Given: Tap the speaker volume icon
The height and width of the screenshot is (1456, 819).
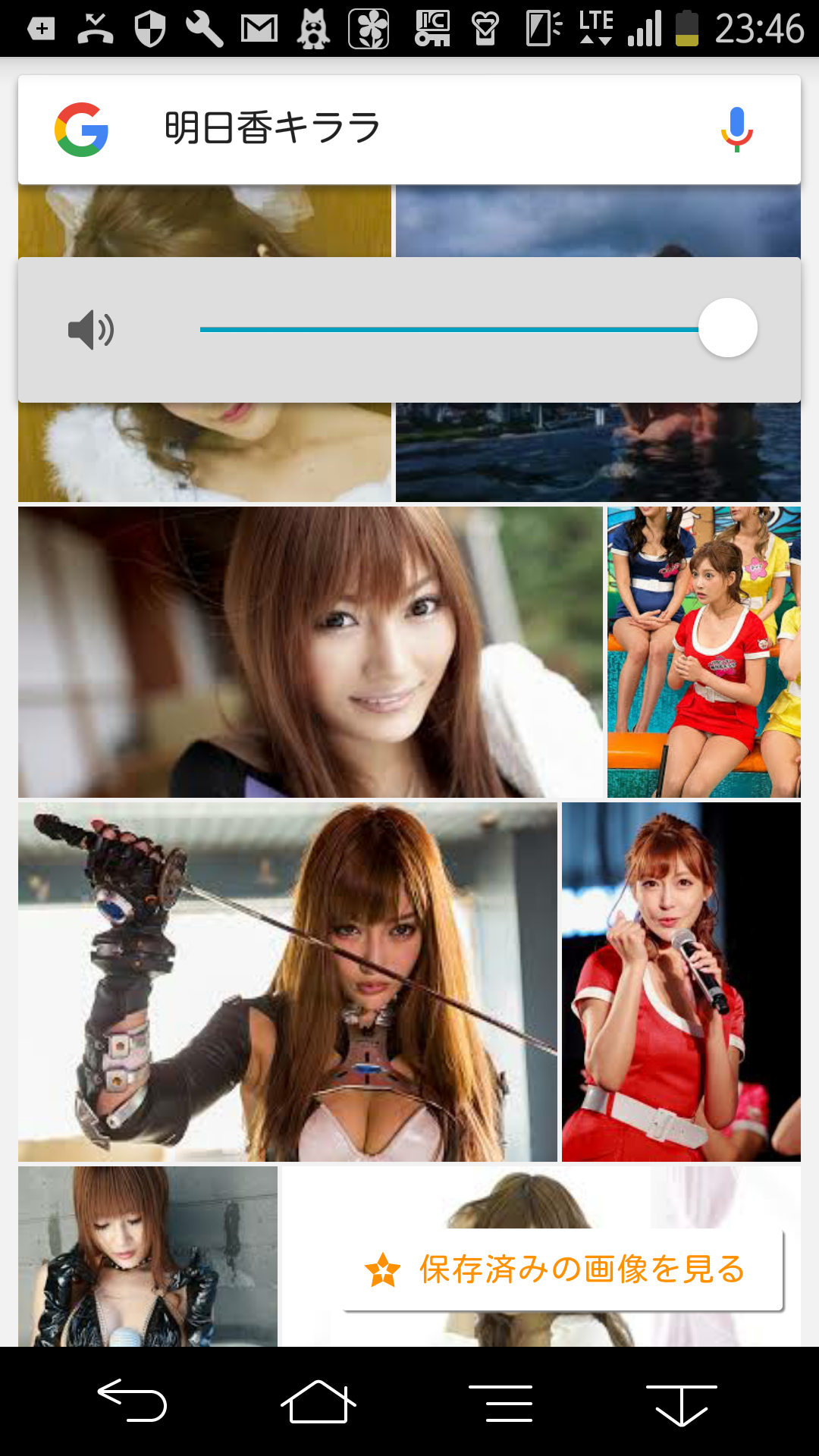Looking at the screenshot, I should tap(91, 330).
